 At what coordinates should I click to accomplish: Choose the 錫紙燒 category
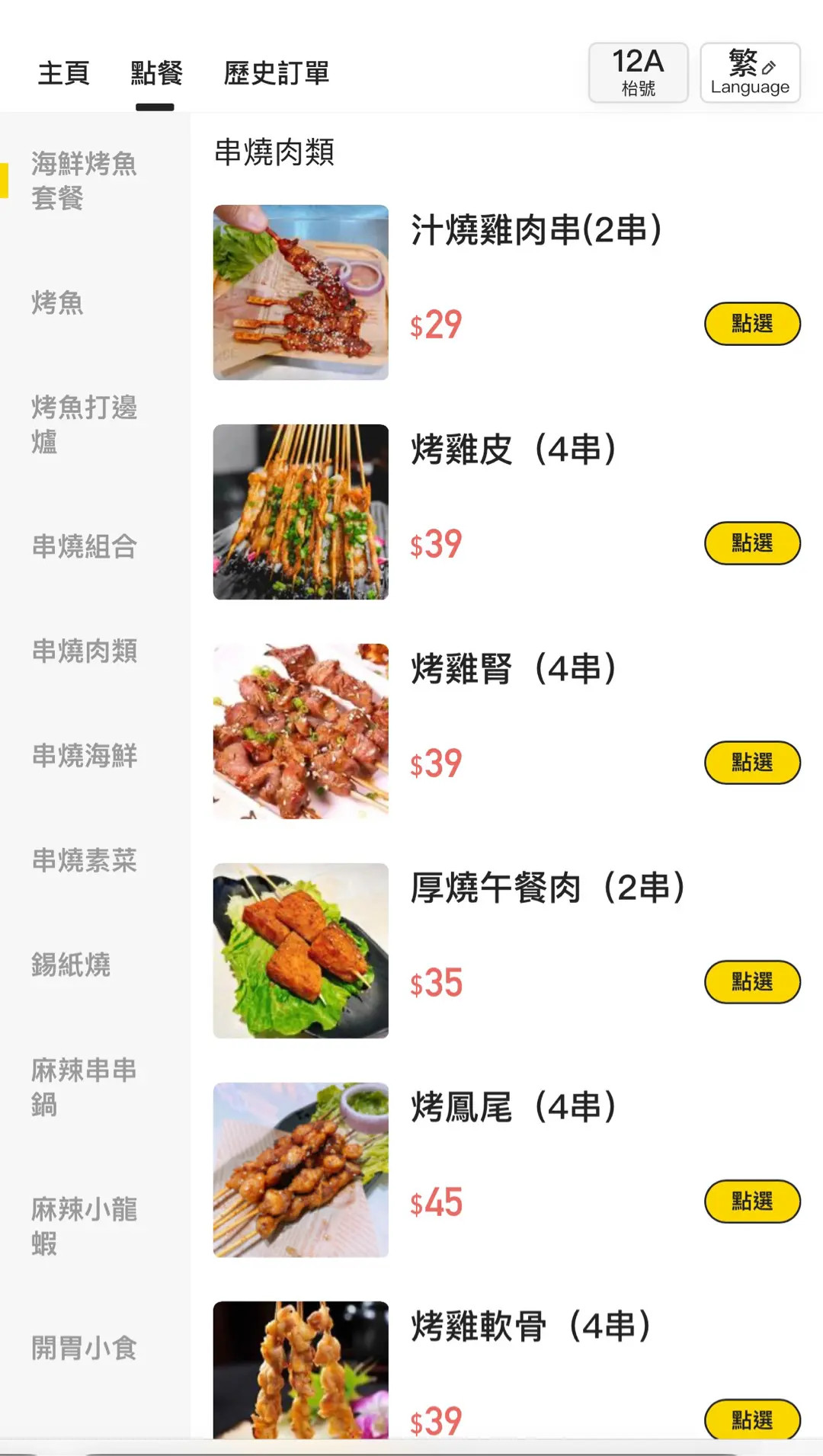click(71, 965)
